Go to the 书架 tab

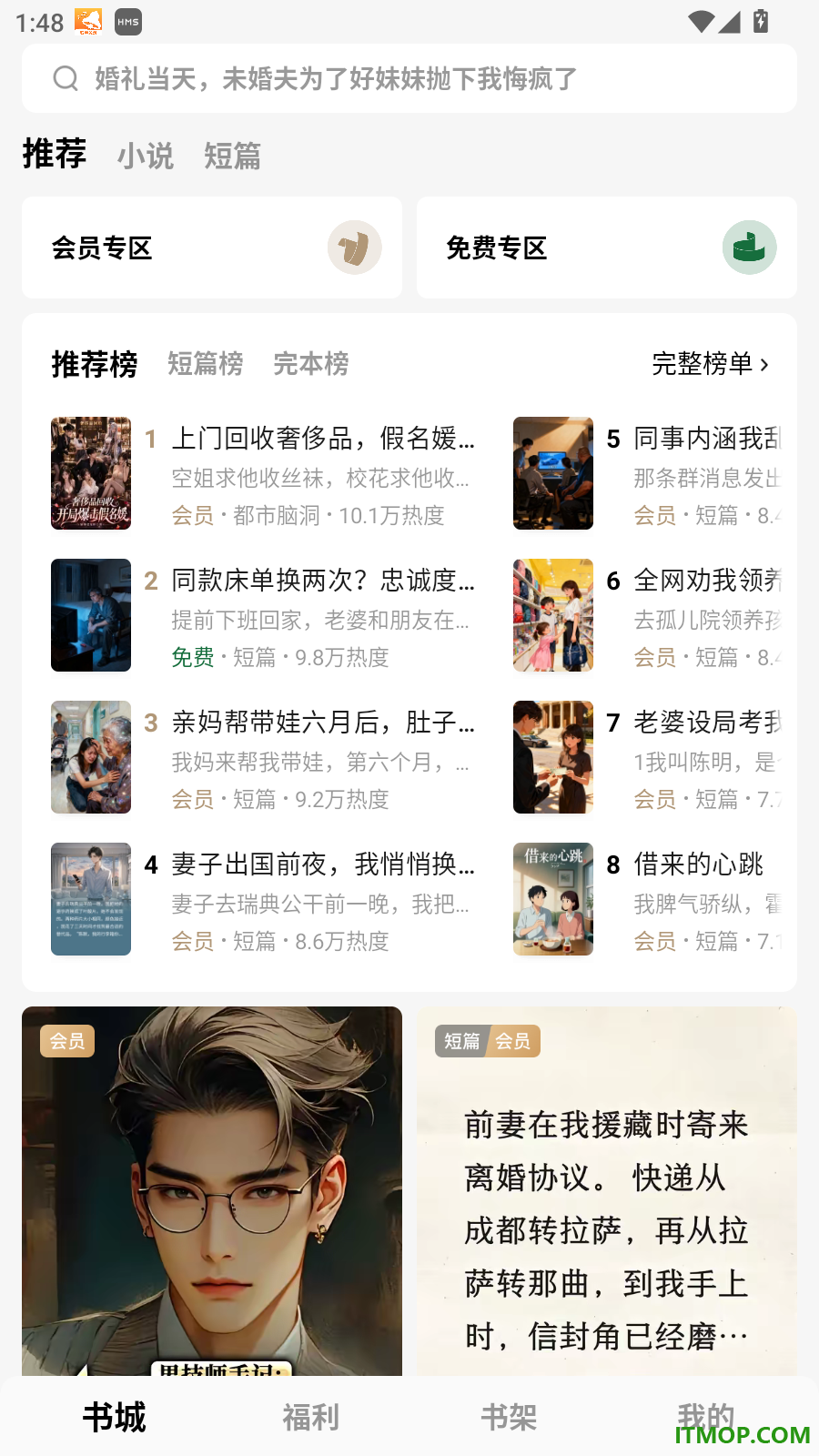click(509, 1417)
